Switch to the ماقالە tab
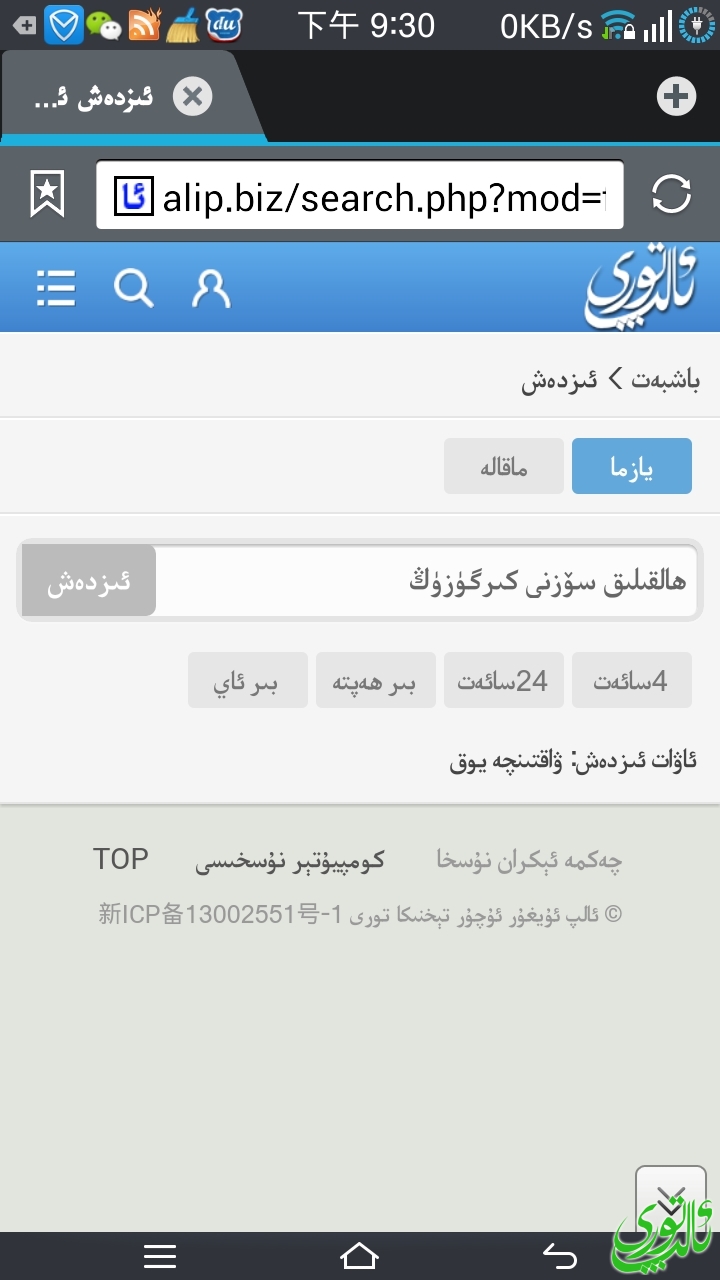This screenshot has height=1280, width=720. tap(504, 466)
